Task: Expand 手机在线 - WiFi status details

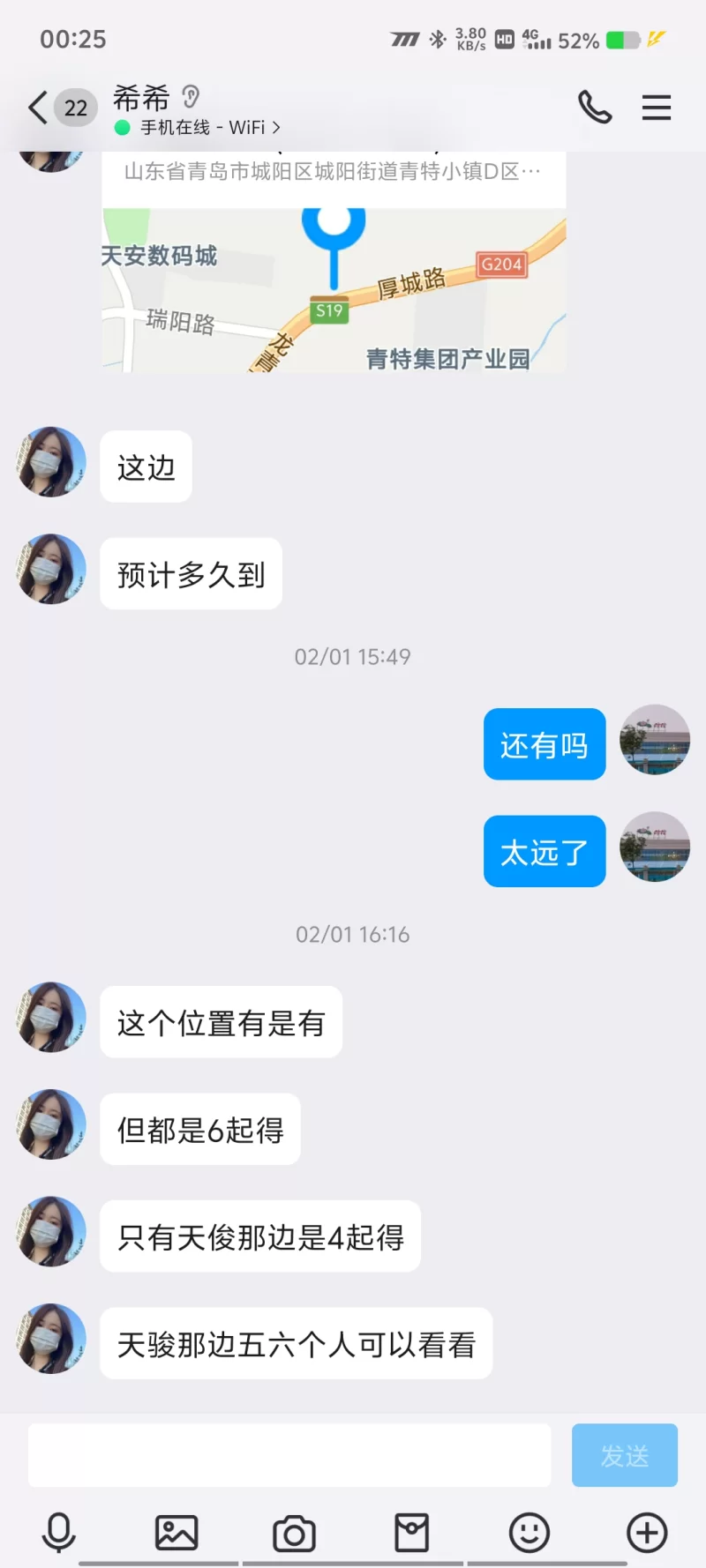Action: click(x=205, y=127)
